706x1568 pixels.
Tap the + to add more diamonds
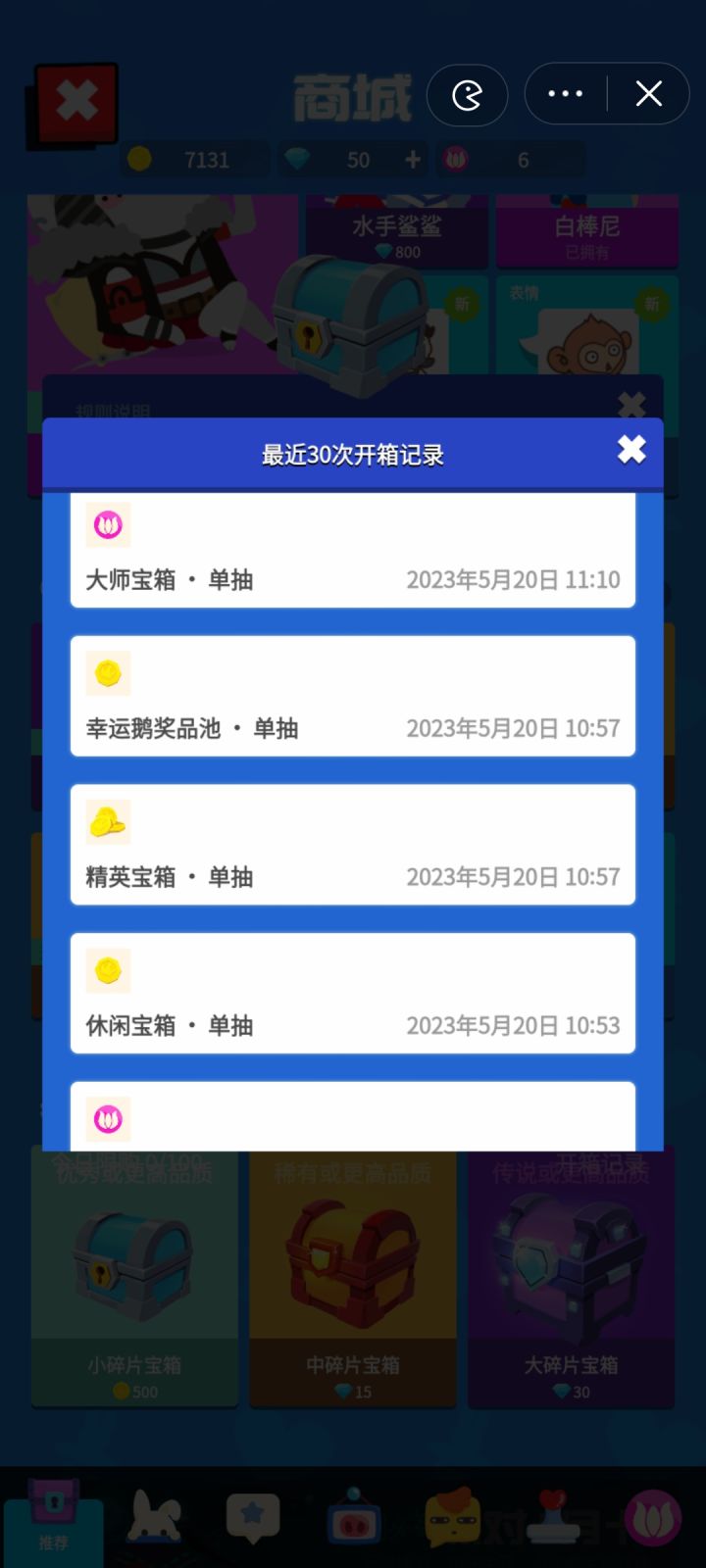[x=412, y=159]
